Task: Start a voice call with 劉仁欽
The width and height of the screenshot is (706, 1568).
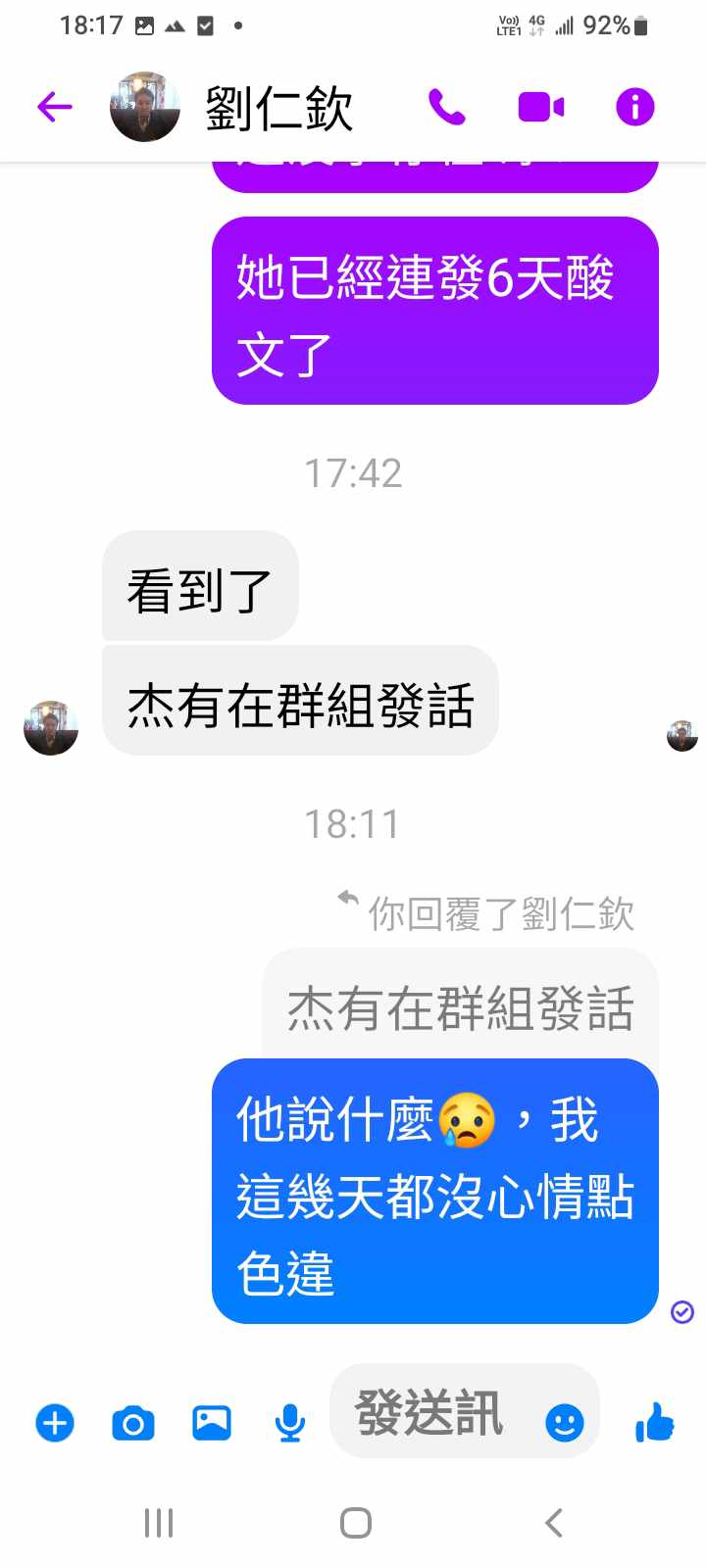Action: pyautogui.click(x=447, y=107)
